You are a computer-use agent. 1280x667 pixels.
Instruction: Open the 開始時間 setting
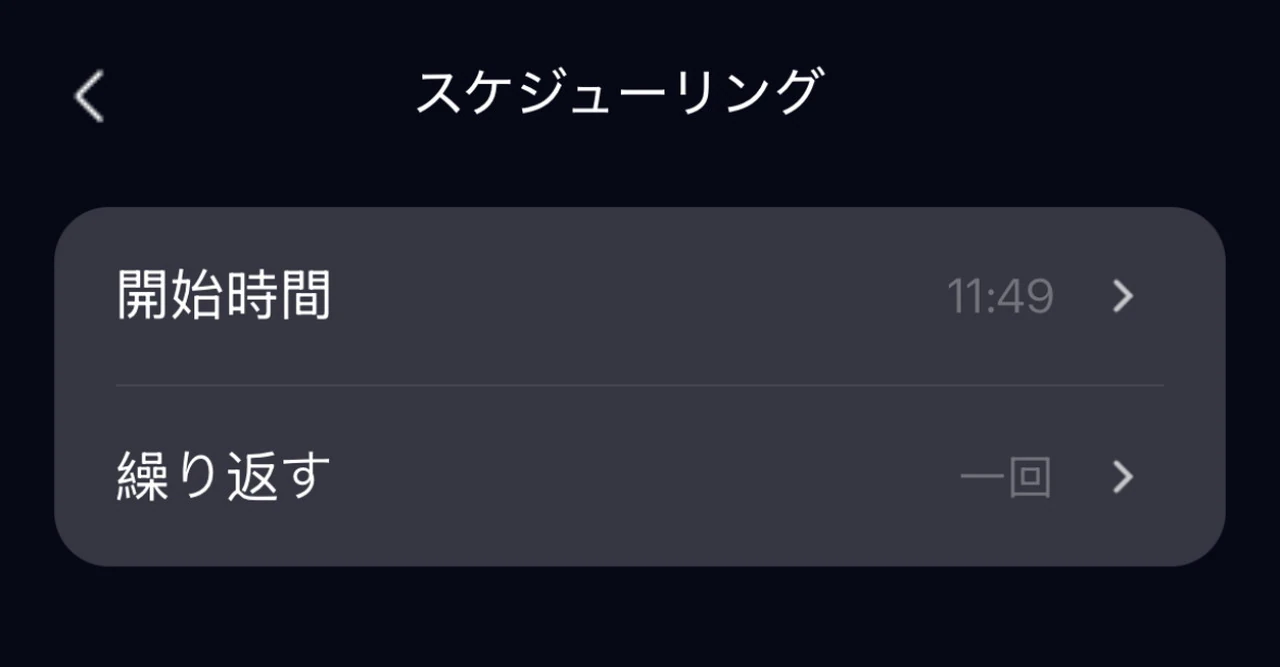tap(640, 297)
